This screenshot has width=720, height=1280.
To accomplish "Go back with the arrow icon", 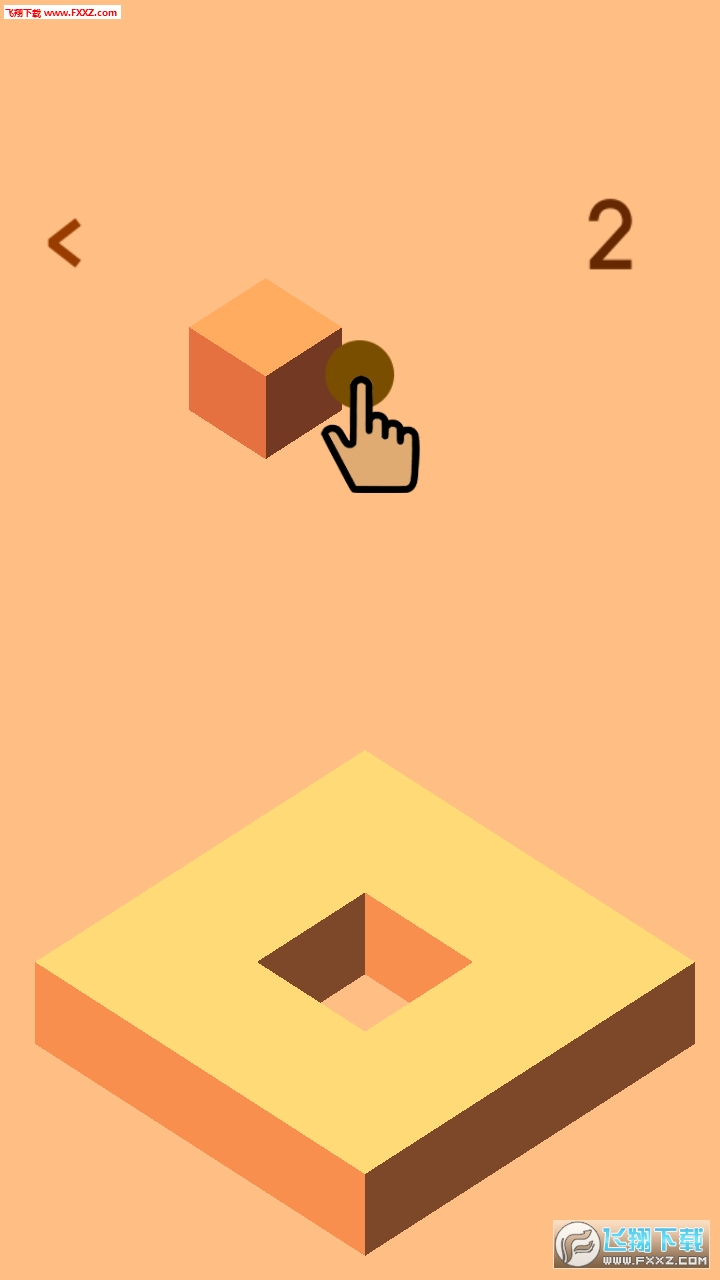I will click(x=64, y=243).
